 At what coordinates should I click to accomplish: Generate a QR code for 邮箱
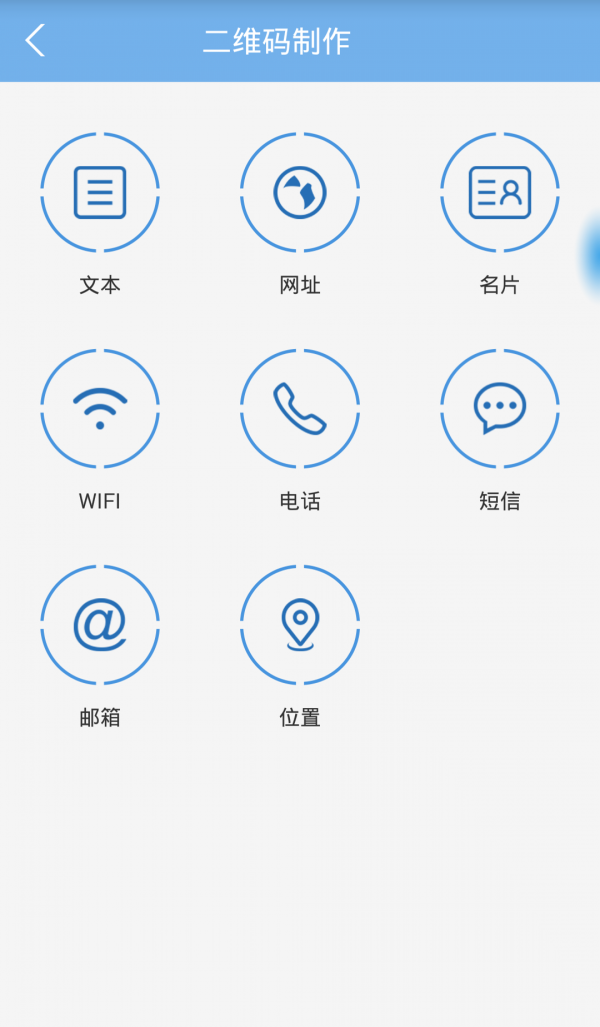click(100, 625)
